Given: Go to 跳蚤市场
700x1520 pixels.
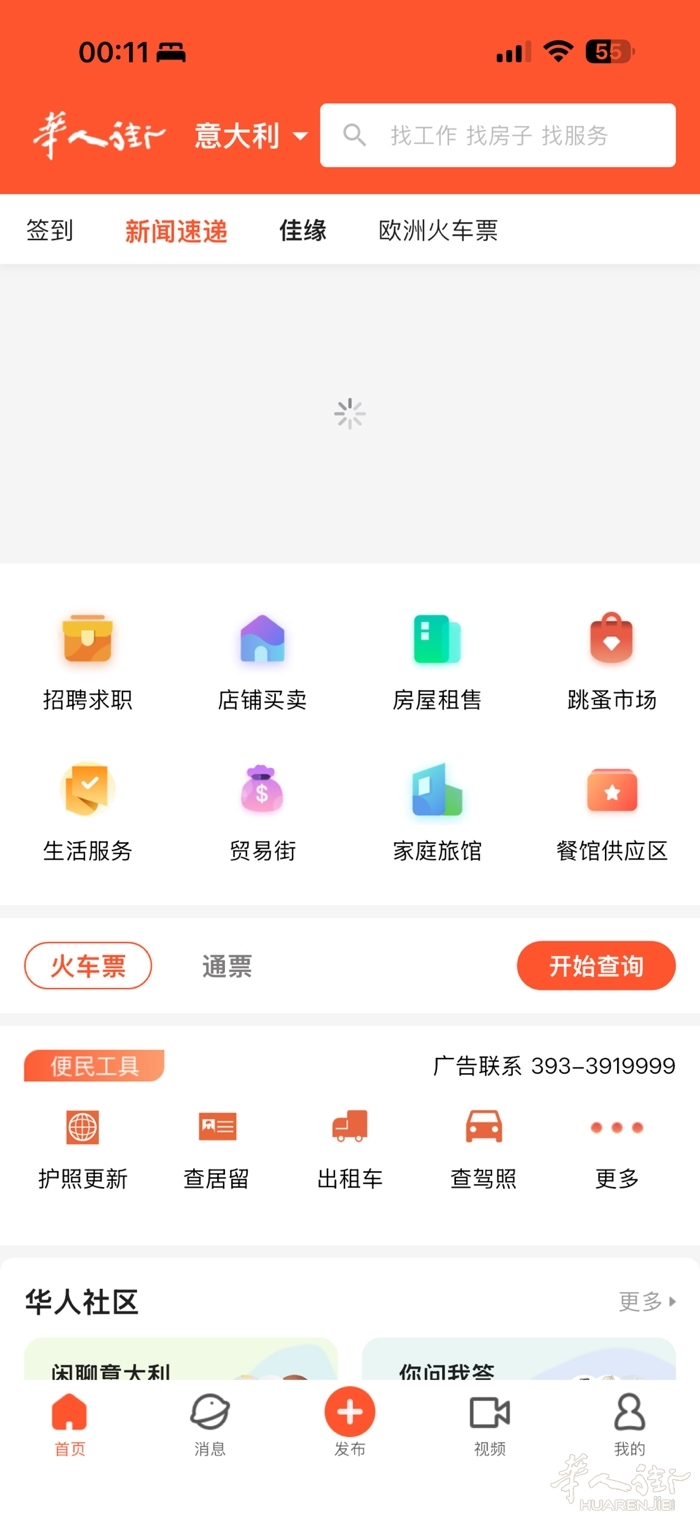Looking at the screenshot, I should (x=611, y=661).
